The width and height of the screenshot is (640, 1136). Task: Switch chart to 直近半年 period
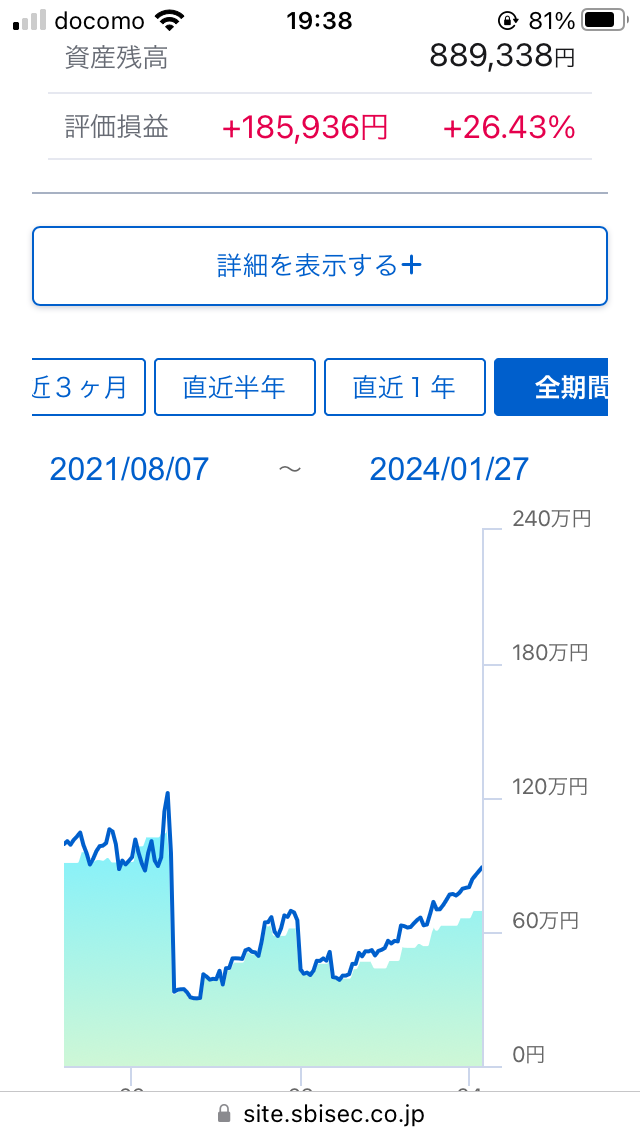tap(235, 387)
